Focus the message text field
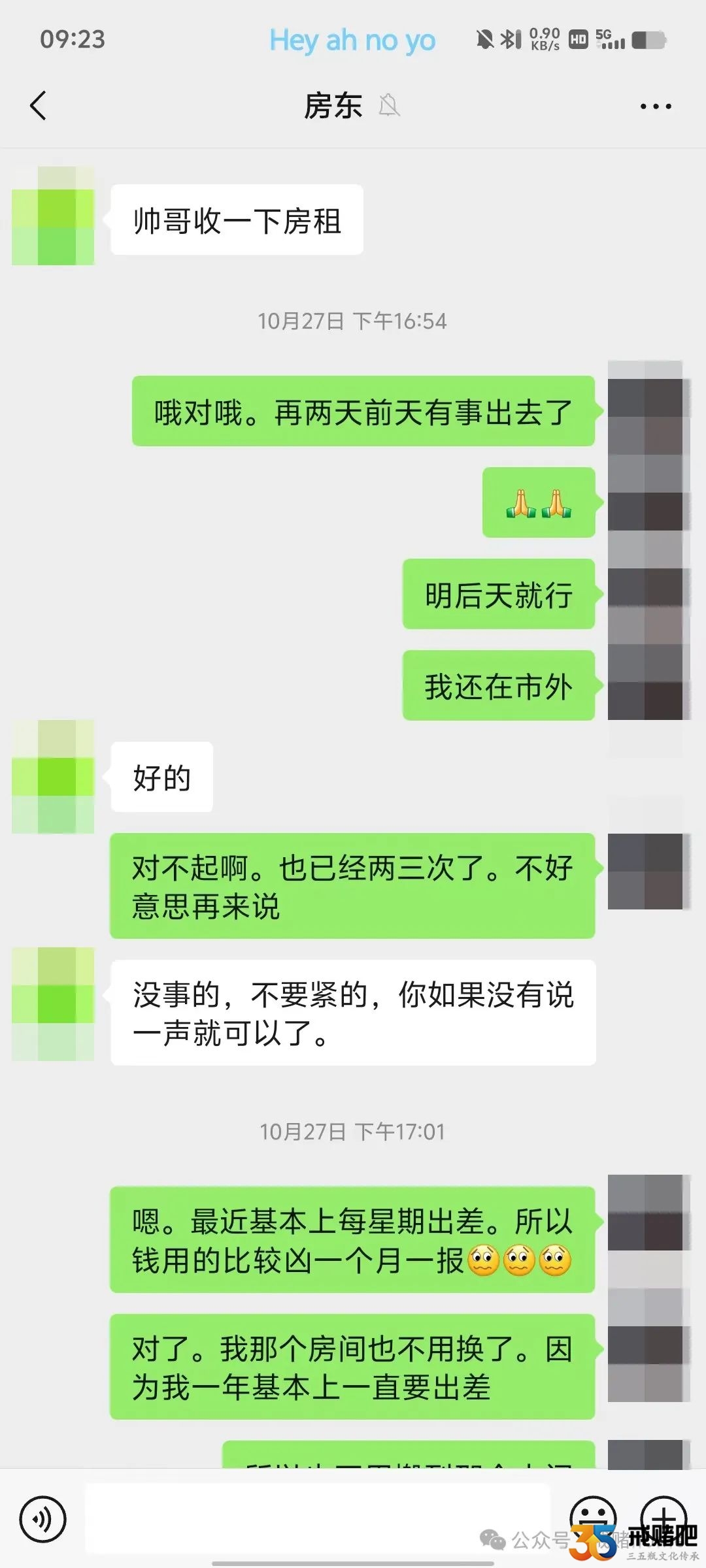The height and width of the screenshot is (1568, 706). click(318, 1518)
